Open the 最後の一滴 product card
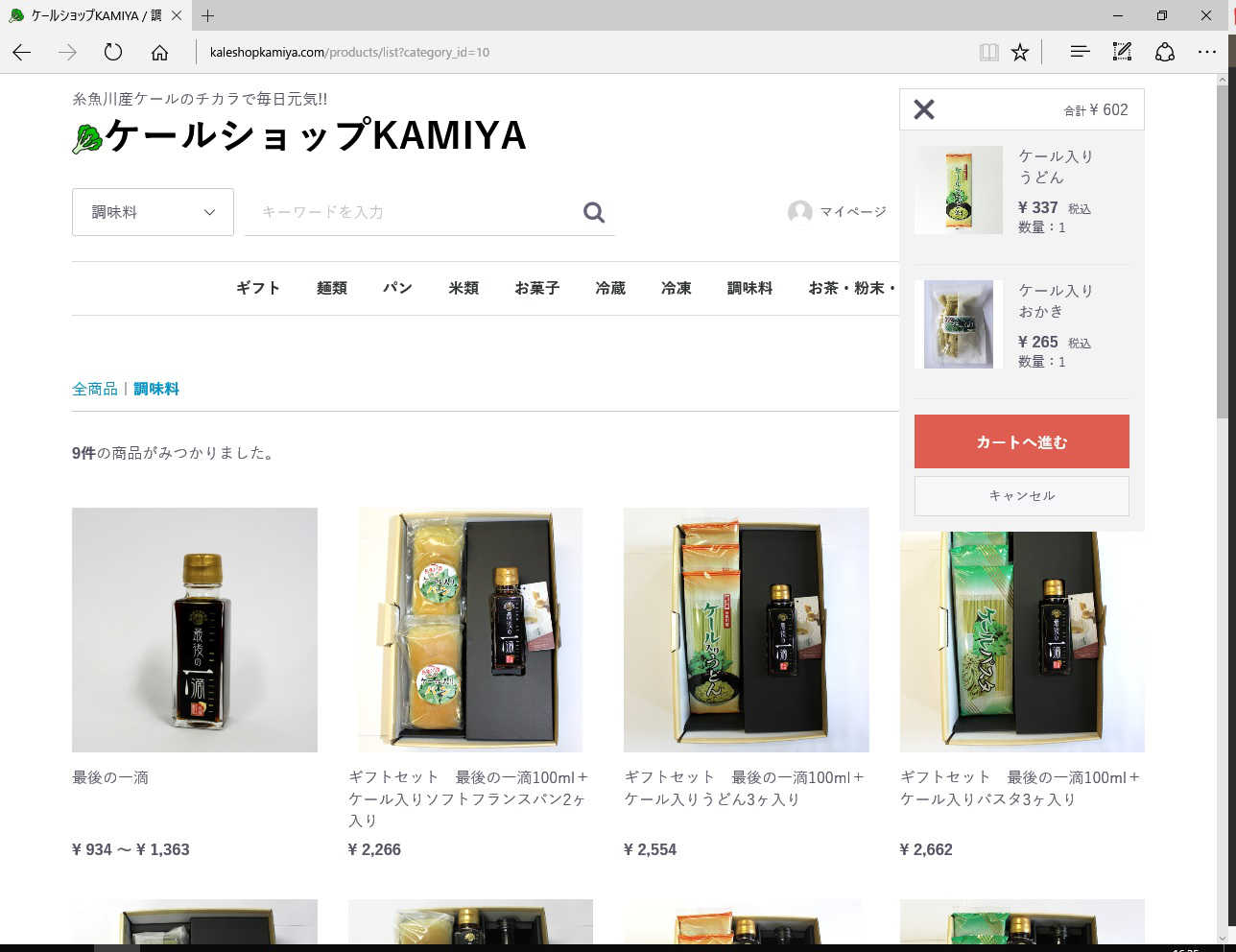 (194, 630)
